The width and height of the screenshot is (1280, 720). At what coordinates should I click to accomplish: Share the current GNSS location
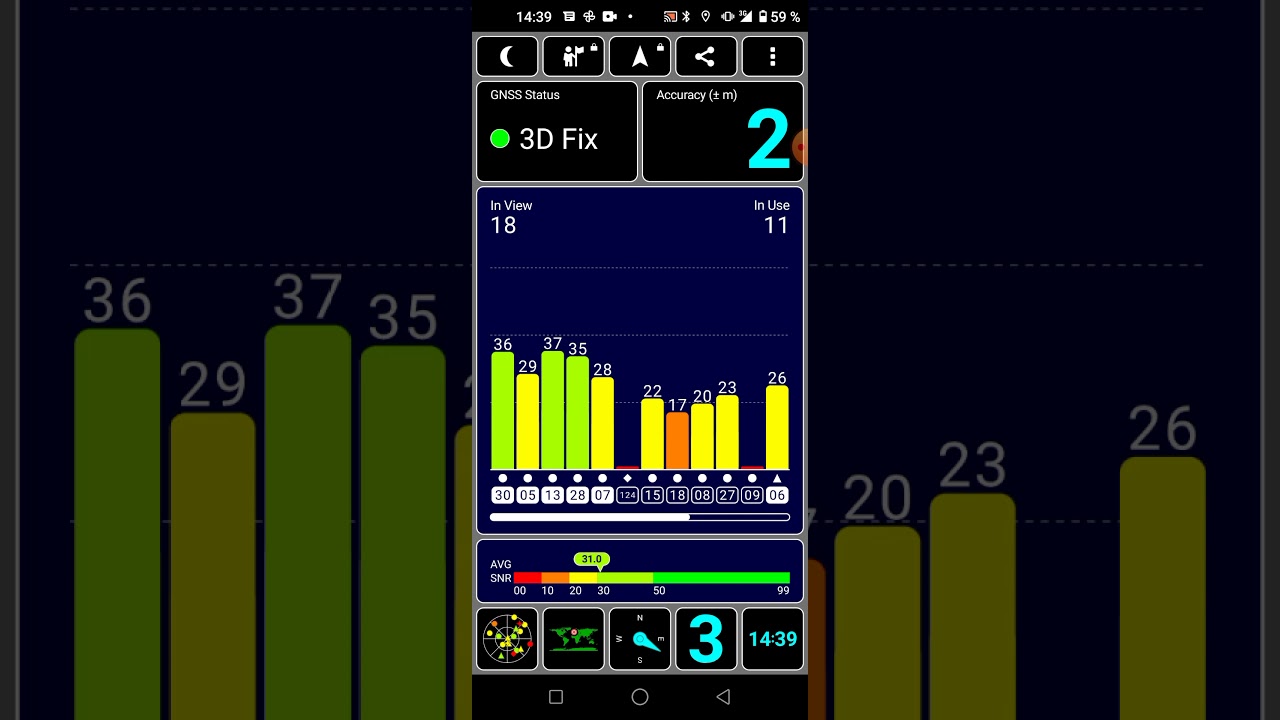pyautogui.click(x=706, y=57)
